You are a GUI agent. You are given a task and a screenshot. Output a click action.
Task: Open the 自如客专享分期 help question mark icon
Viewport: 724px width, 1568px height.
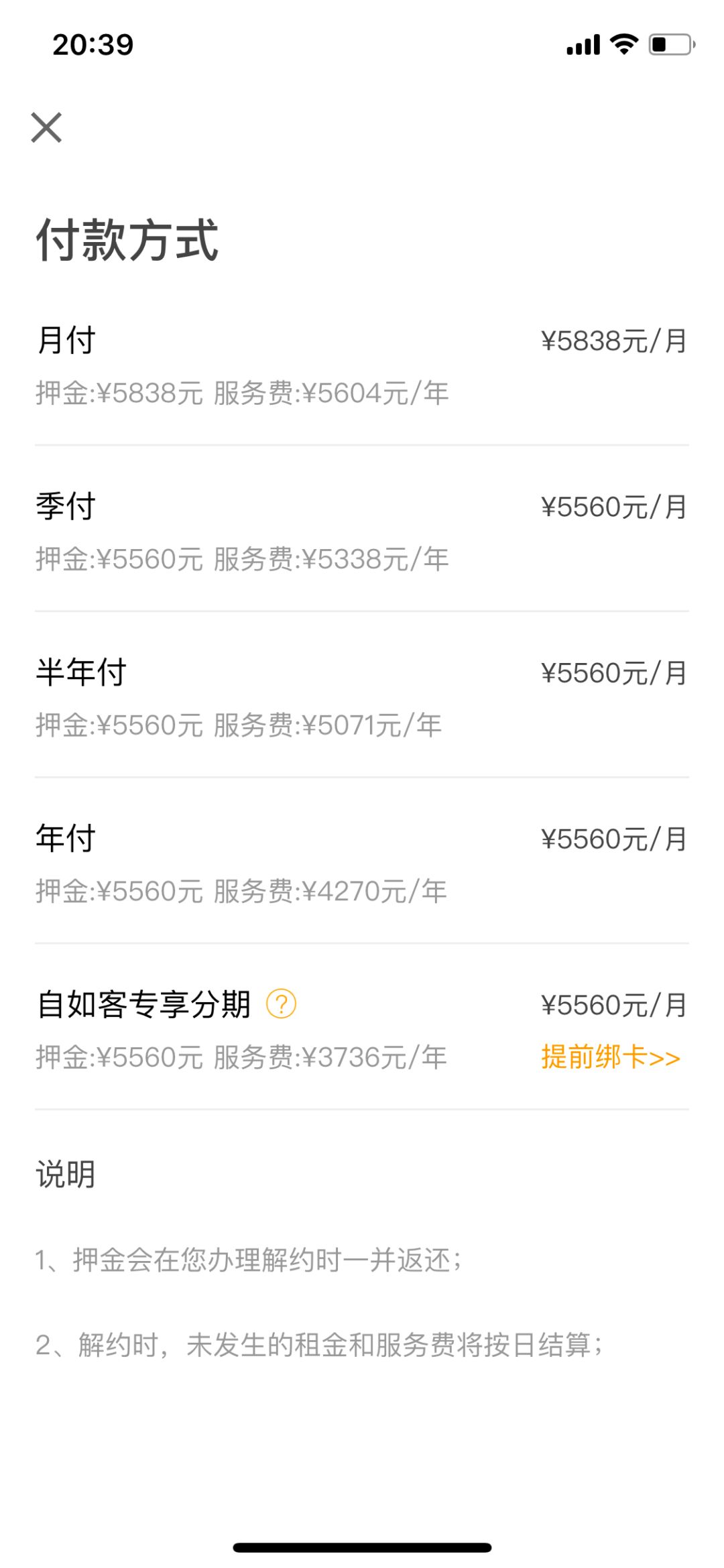(x=282, y=1004)
